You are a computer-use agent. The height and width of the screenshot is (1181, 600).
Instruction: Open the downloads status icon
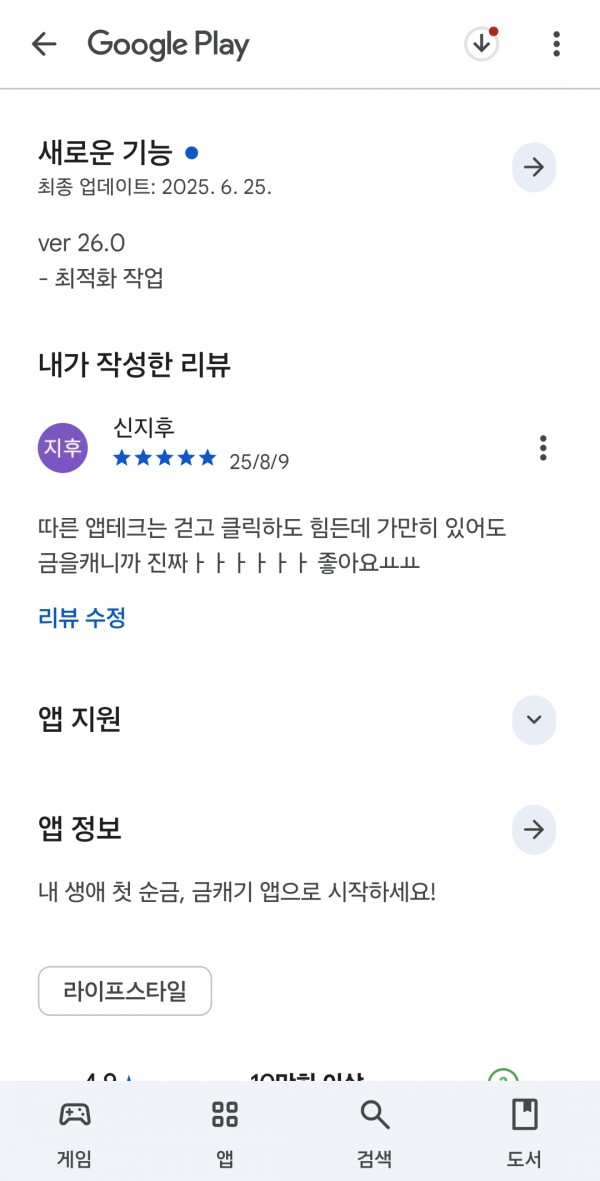tap(481, 44)
